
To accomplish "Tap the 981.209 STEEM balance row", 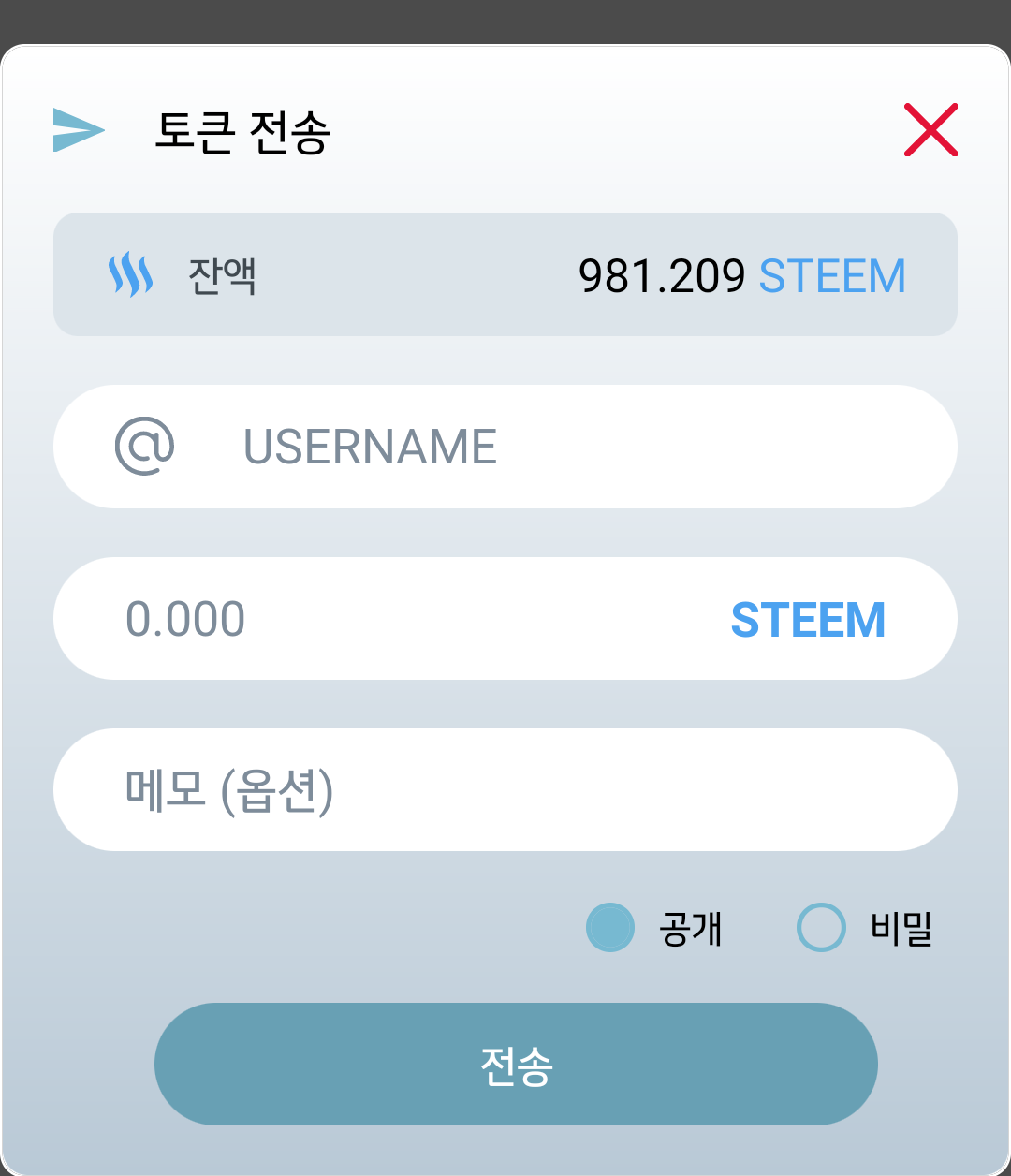I will tap(505, 275).
